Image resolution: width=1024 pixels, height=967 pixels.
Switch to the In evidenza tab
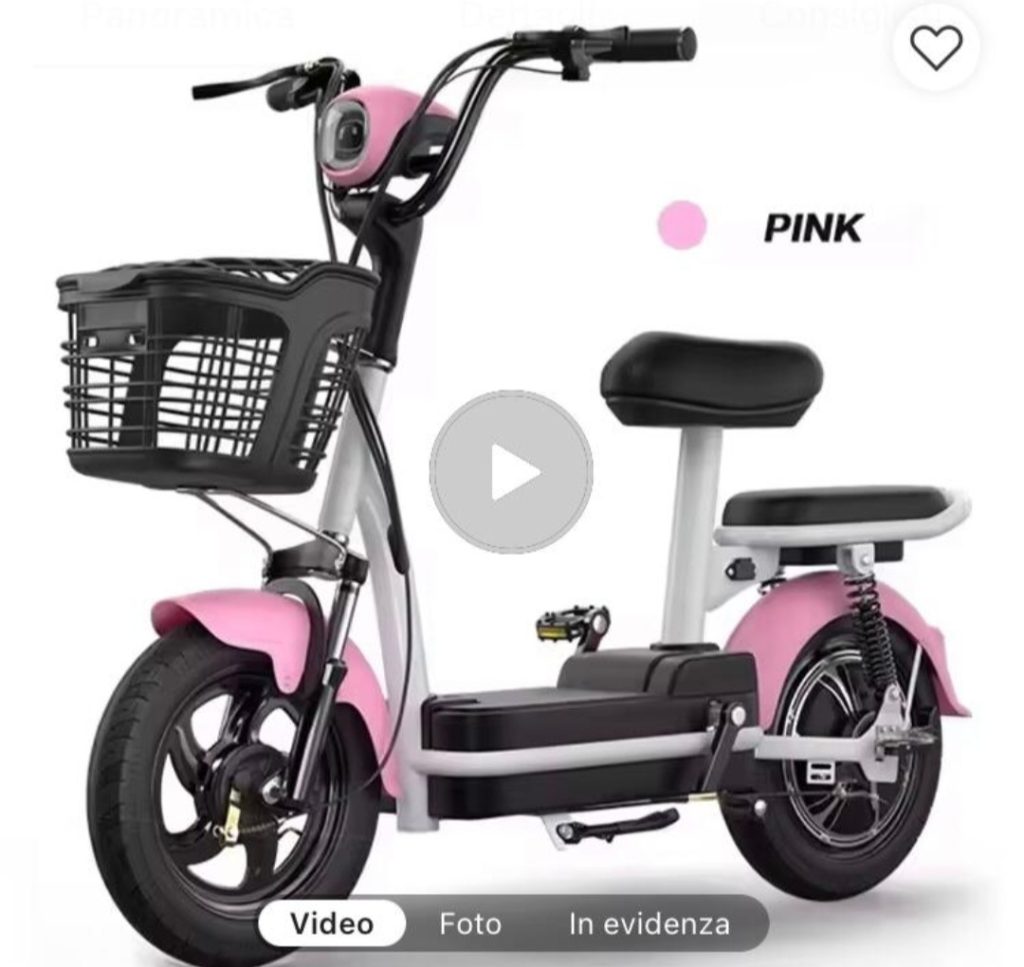pos(649,923)
